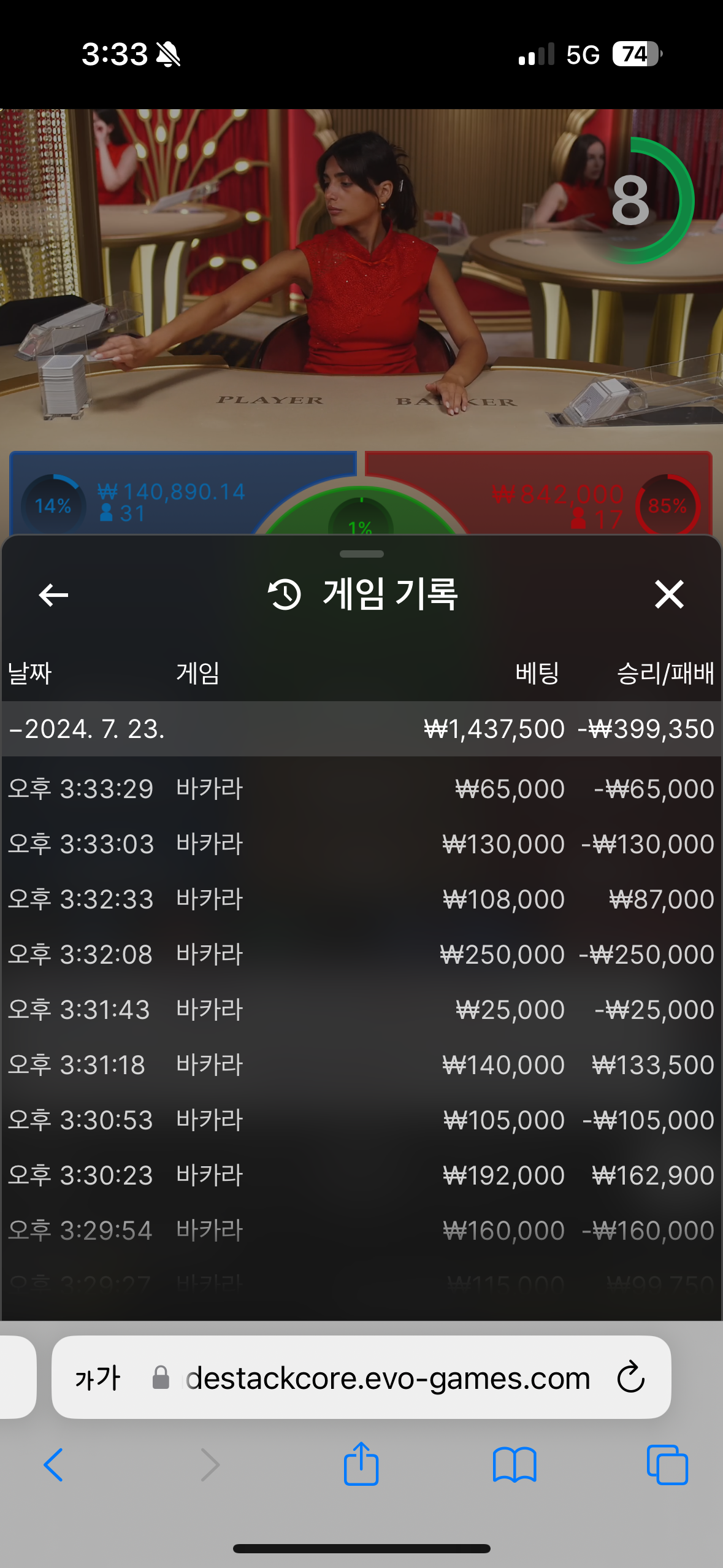The image size is (723, 1568).
Task: Close the 게임 기록 panel
Action: pyautogui.click(x=668, y=594)
